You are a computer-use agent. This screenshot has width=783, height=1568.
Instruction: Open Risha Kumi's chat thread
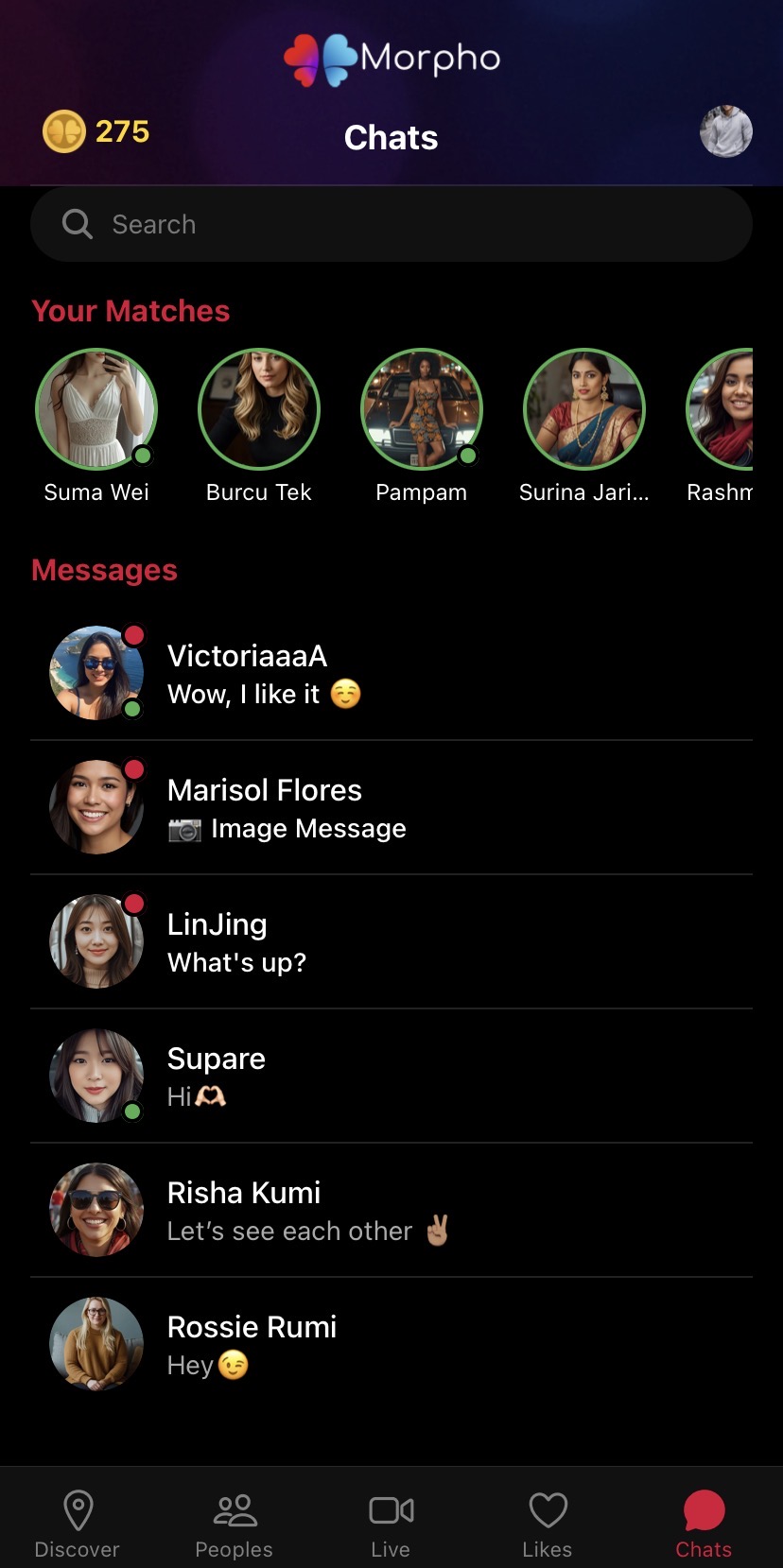click(x=391, y=1211)
